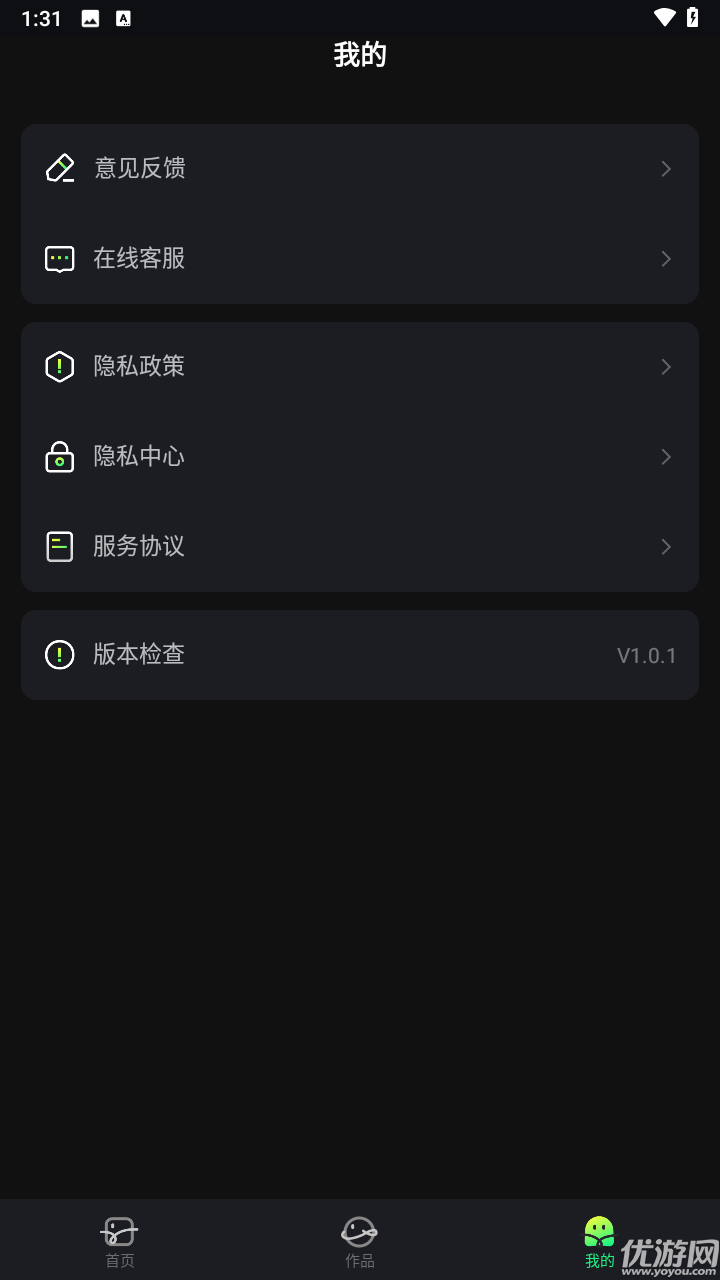Select the pencil feedback icon beside 意见反馈
Viewport: 720px width, 1280px height.
pos(60,168)
